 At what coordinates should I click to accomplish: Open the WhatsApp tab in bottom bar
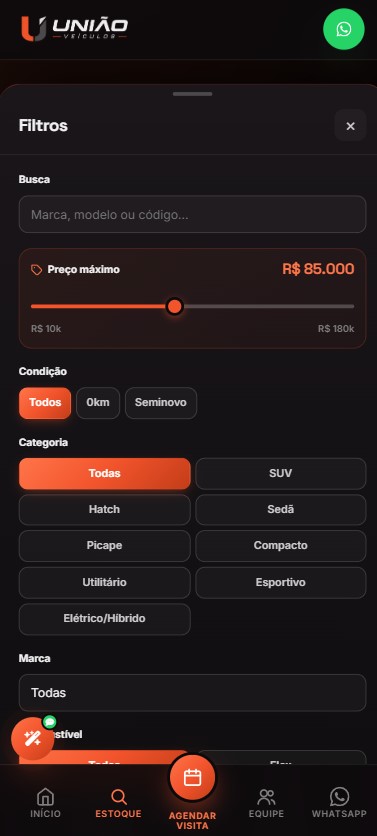339,804
